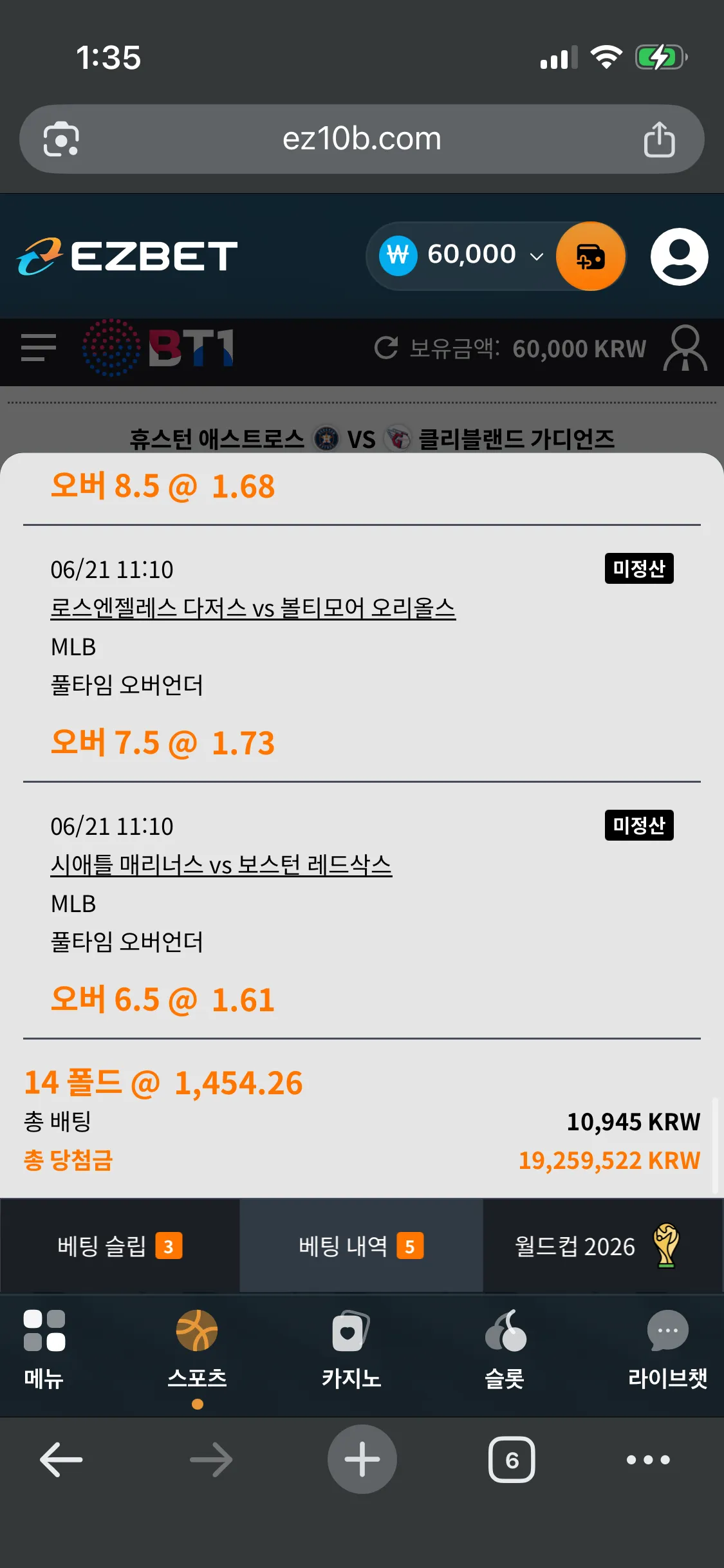This screenshot has height=1568, width=724.
Task: Switch to the 베팅 슬립 tab
Action: click(120, 1246)
